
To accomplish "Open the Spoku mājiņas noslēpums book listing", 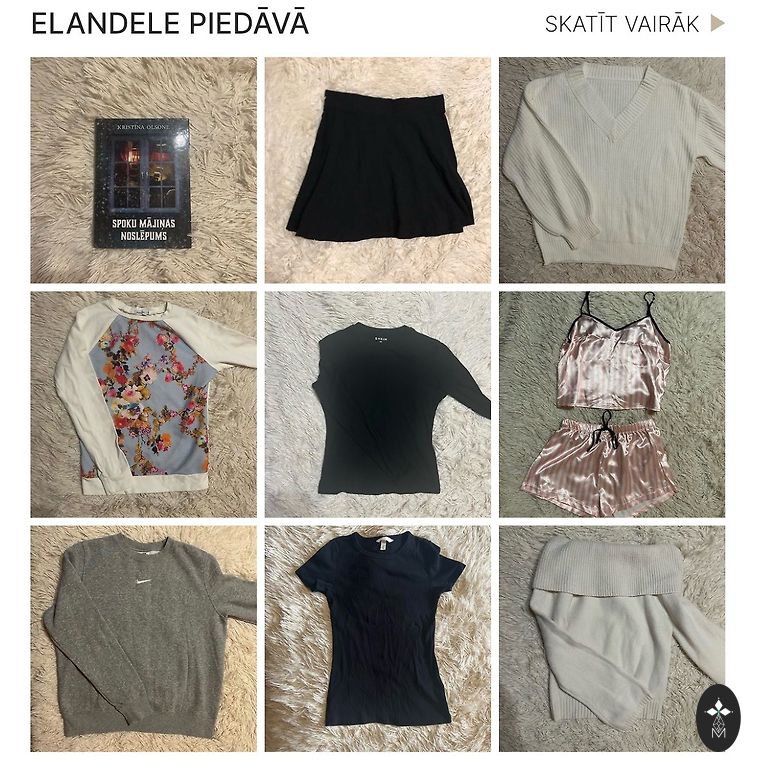I will click(143, 171).
